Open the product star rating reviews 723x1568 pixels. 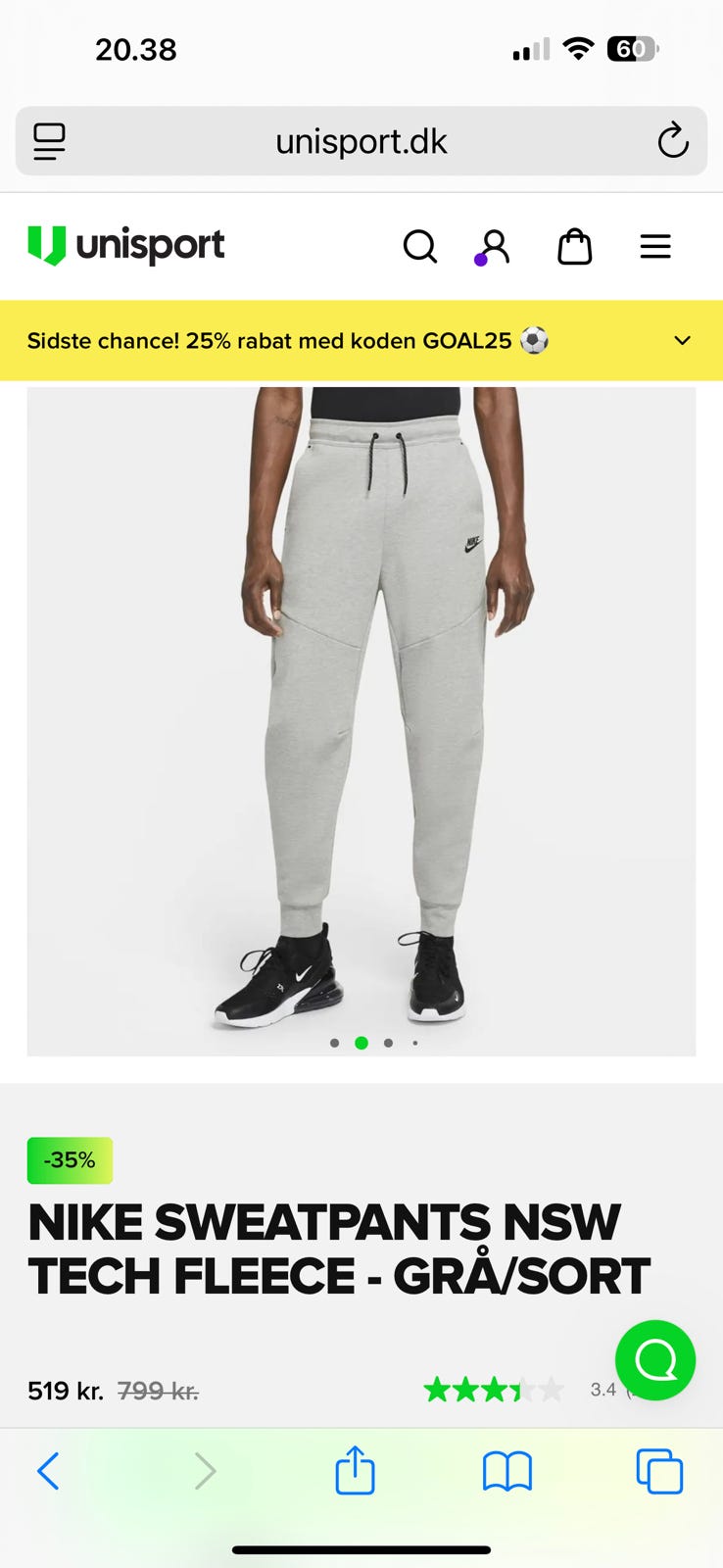coord(494,1389)
